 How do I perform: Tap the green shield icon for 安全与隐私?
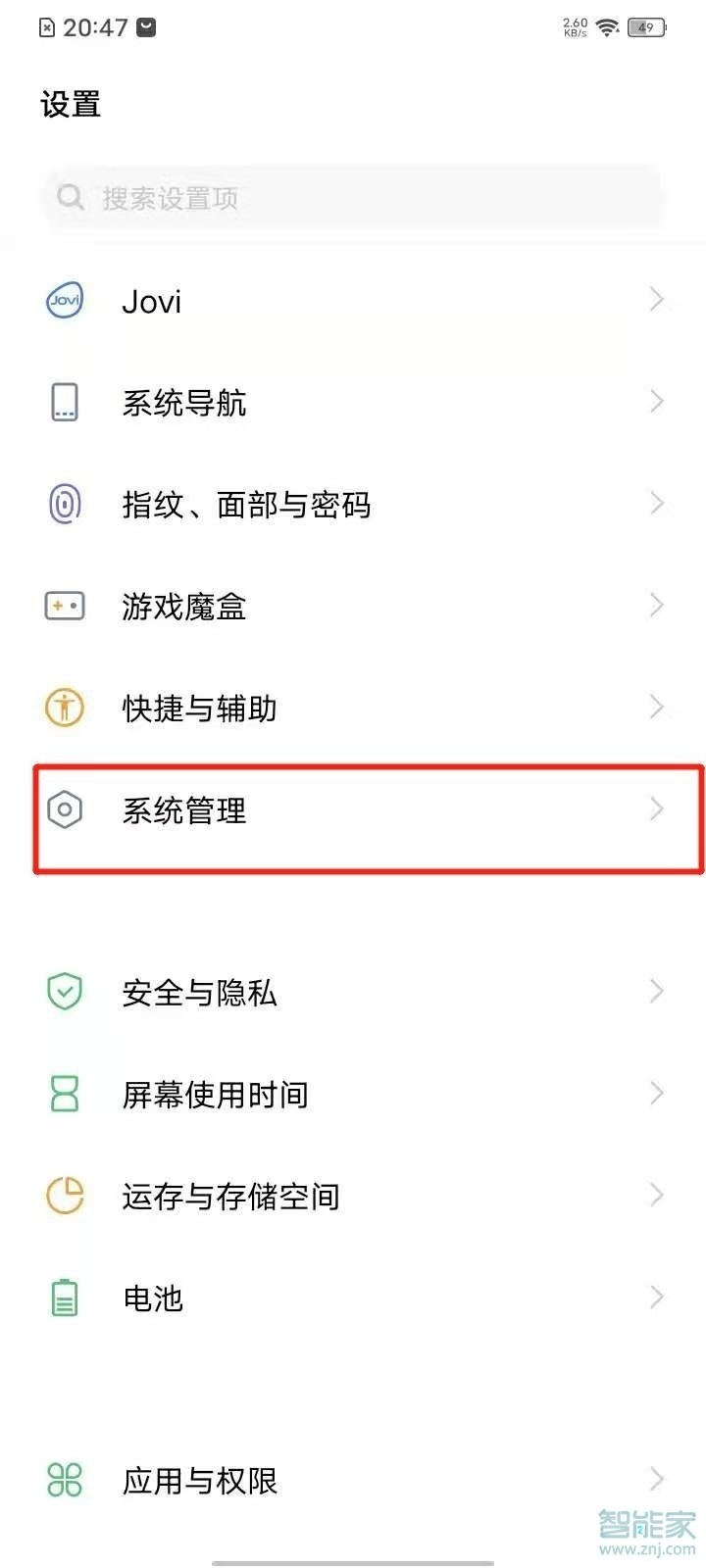64,992
